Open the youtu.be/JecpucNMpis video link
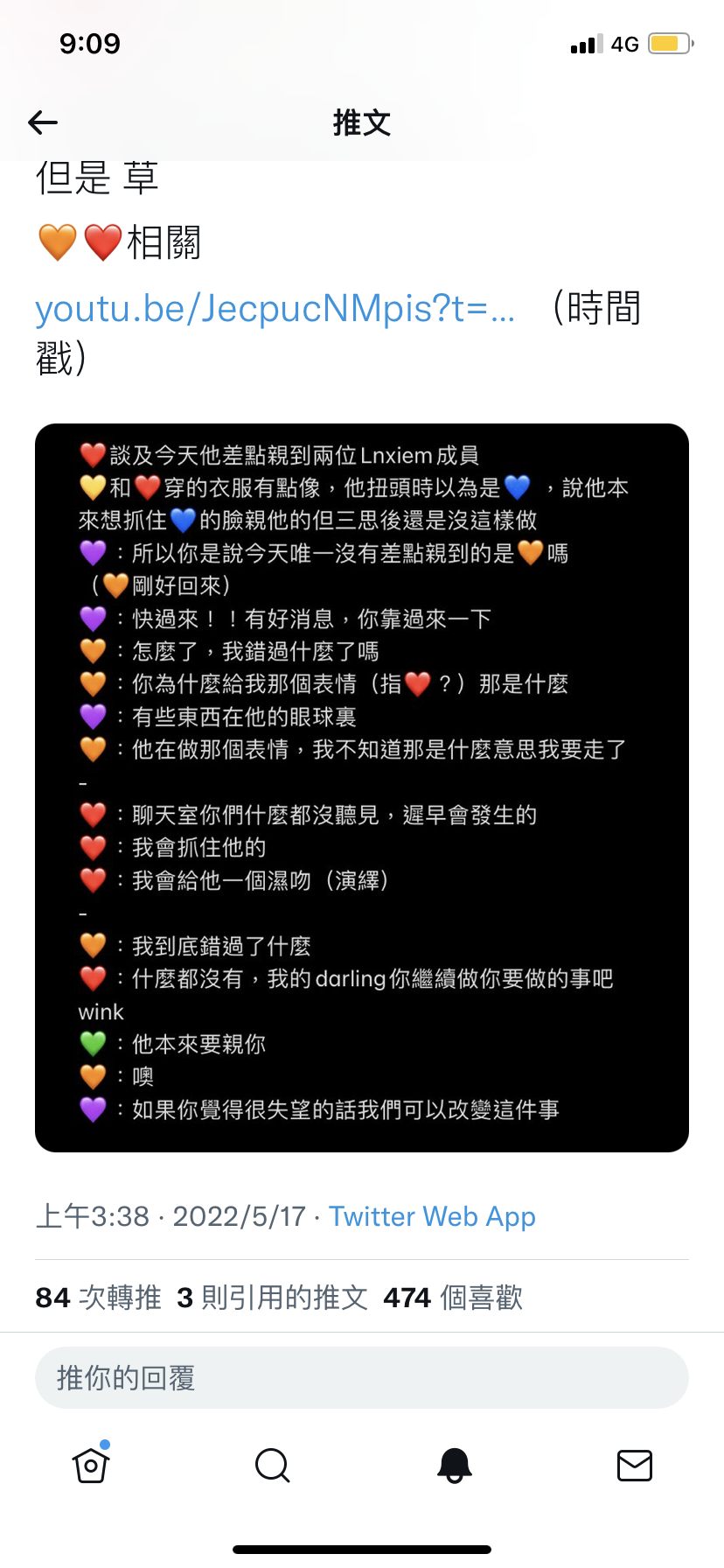724x1568 pixels. (x=275, y=308)
